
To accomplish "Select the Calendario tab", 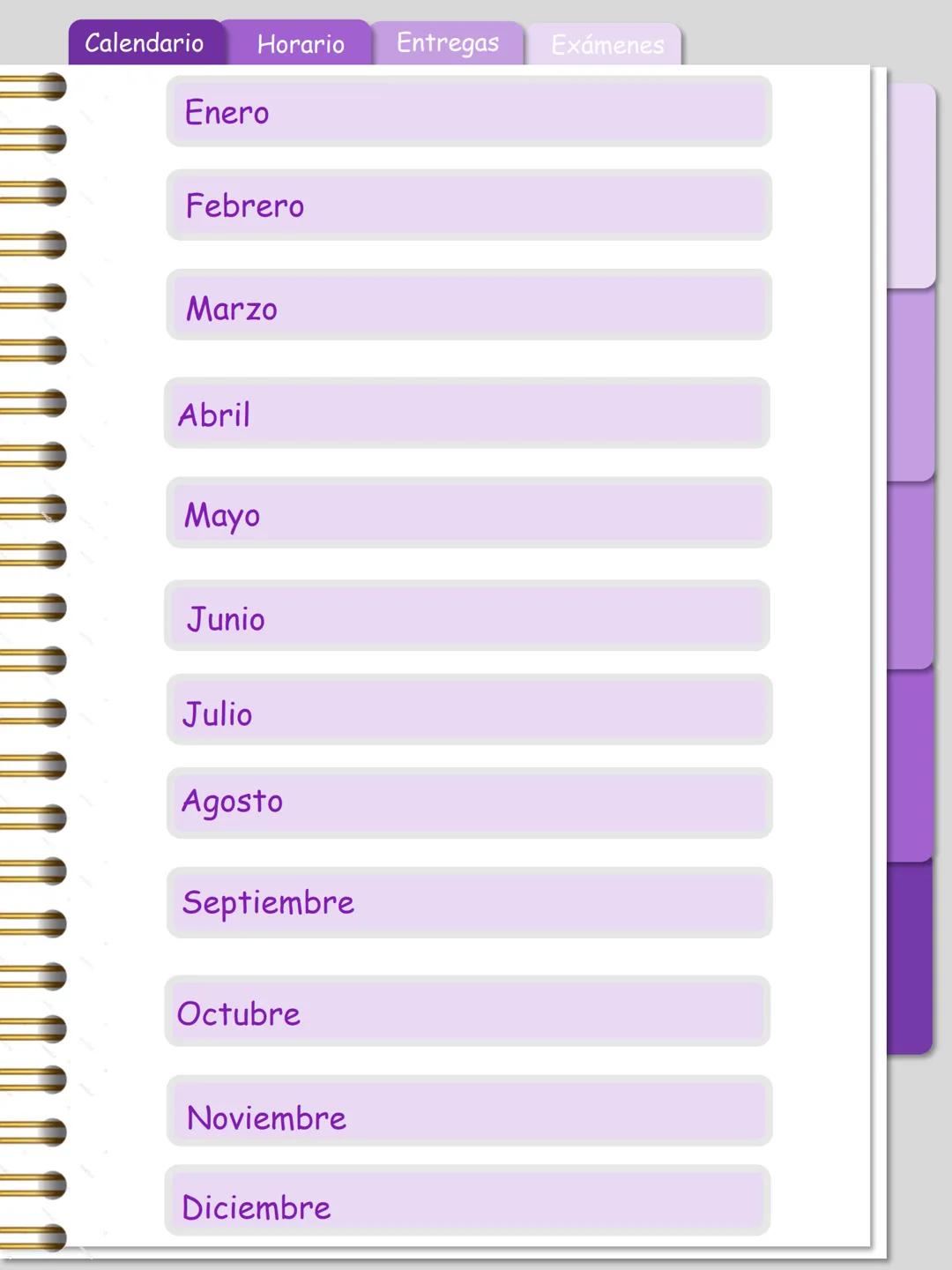I will (x=145, y=41).
